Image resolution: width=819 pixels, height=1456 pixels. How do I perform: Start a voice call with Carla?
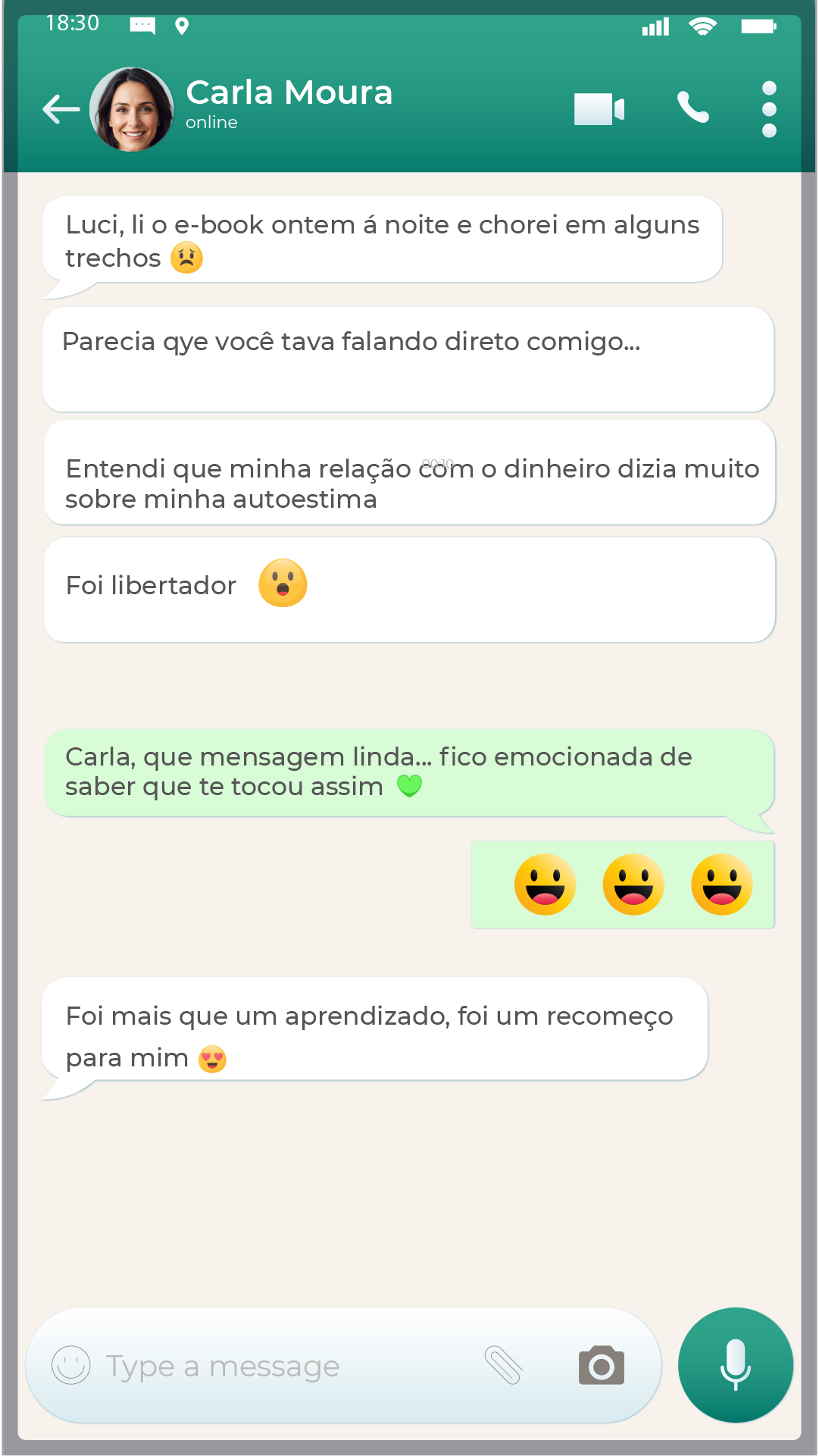[x=692, y=108]
